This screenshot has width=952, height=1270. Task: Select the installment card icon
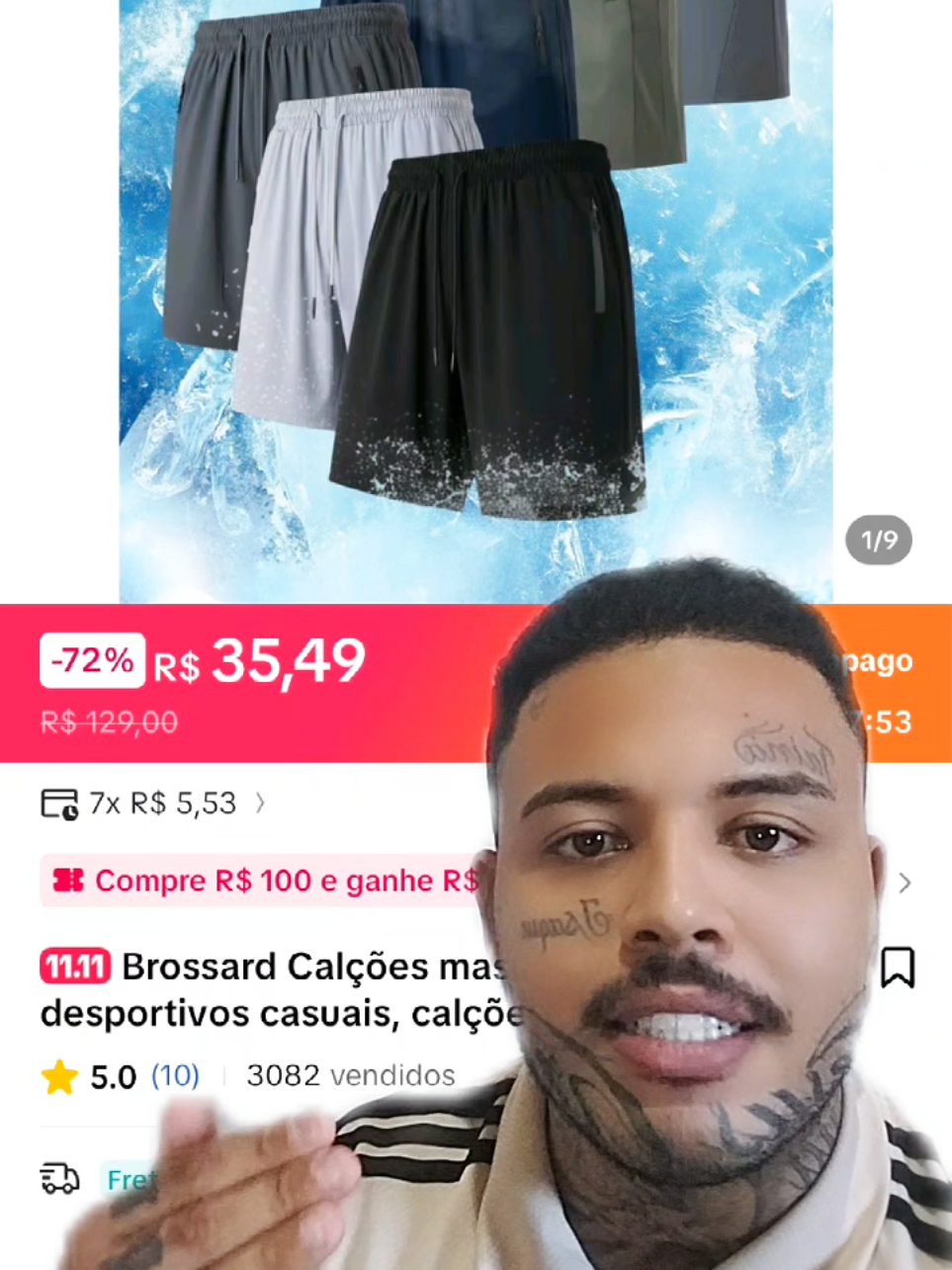point(57,804)
